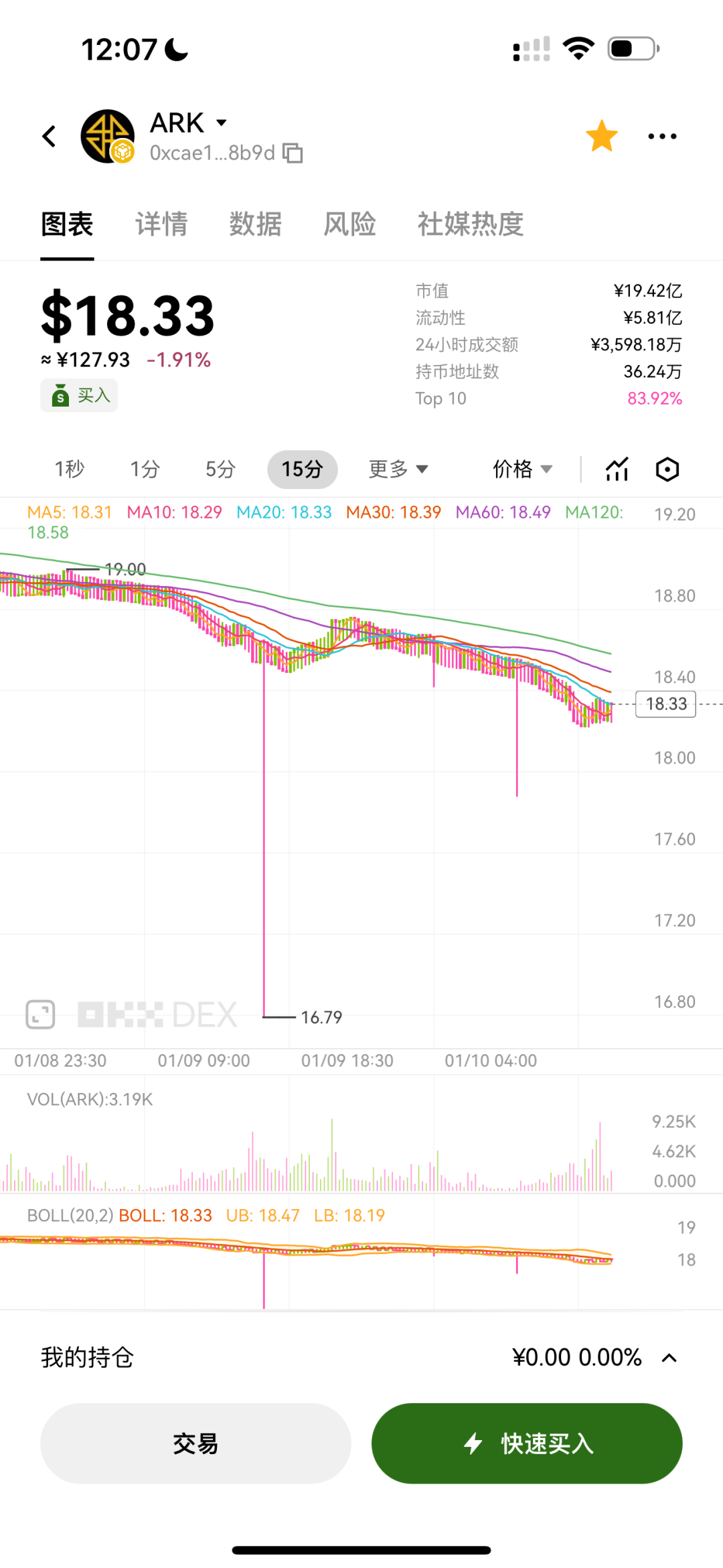The image size is (723, 1568).
Task: Select the 1分 chart interval
Action: [145, 469]
